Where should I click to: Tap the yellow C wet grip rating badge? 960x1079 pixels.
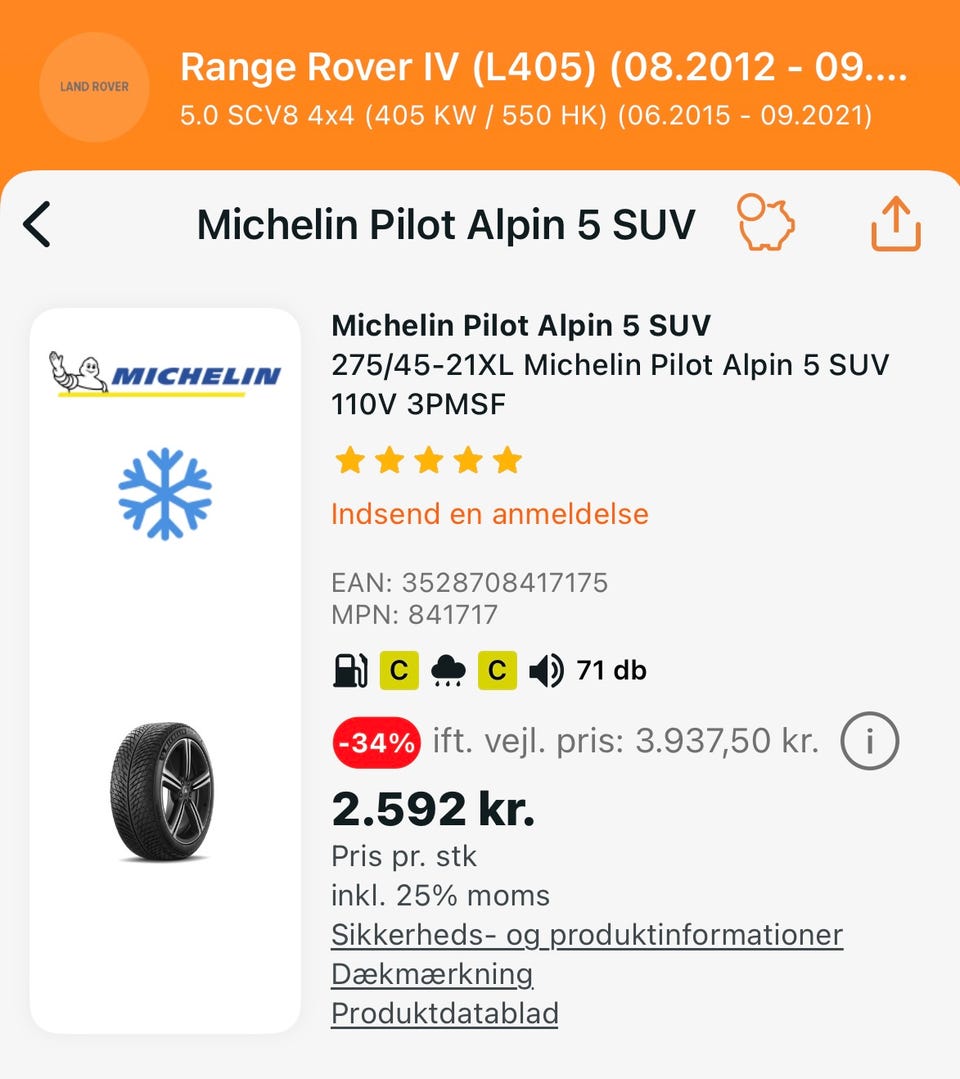pos(498,670)
